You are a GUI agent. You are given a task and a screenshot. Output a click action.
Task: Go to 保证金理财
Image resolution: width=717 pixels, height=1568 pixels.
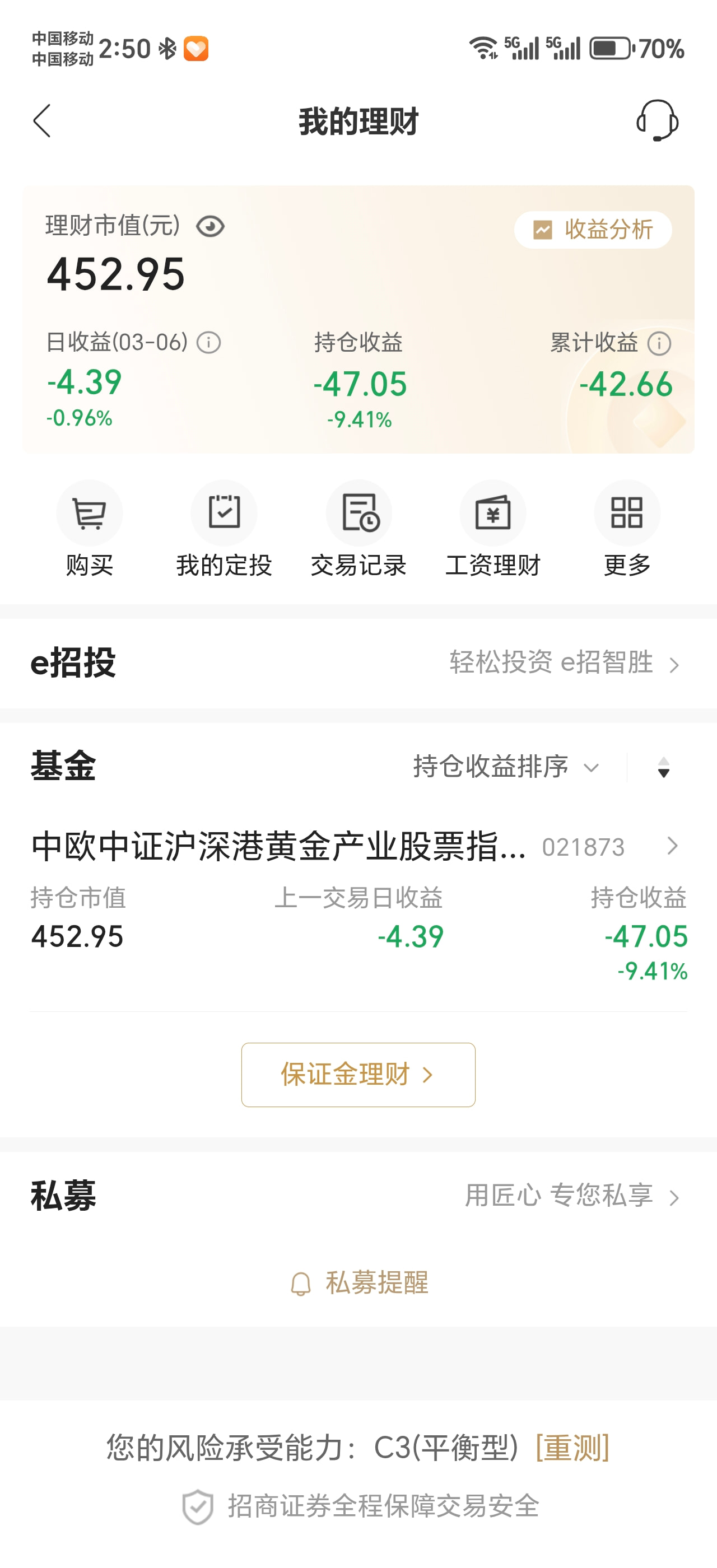[x=358, y=1075]
